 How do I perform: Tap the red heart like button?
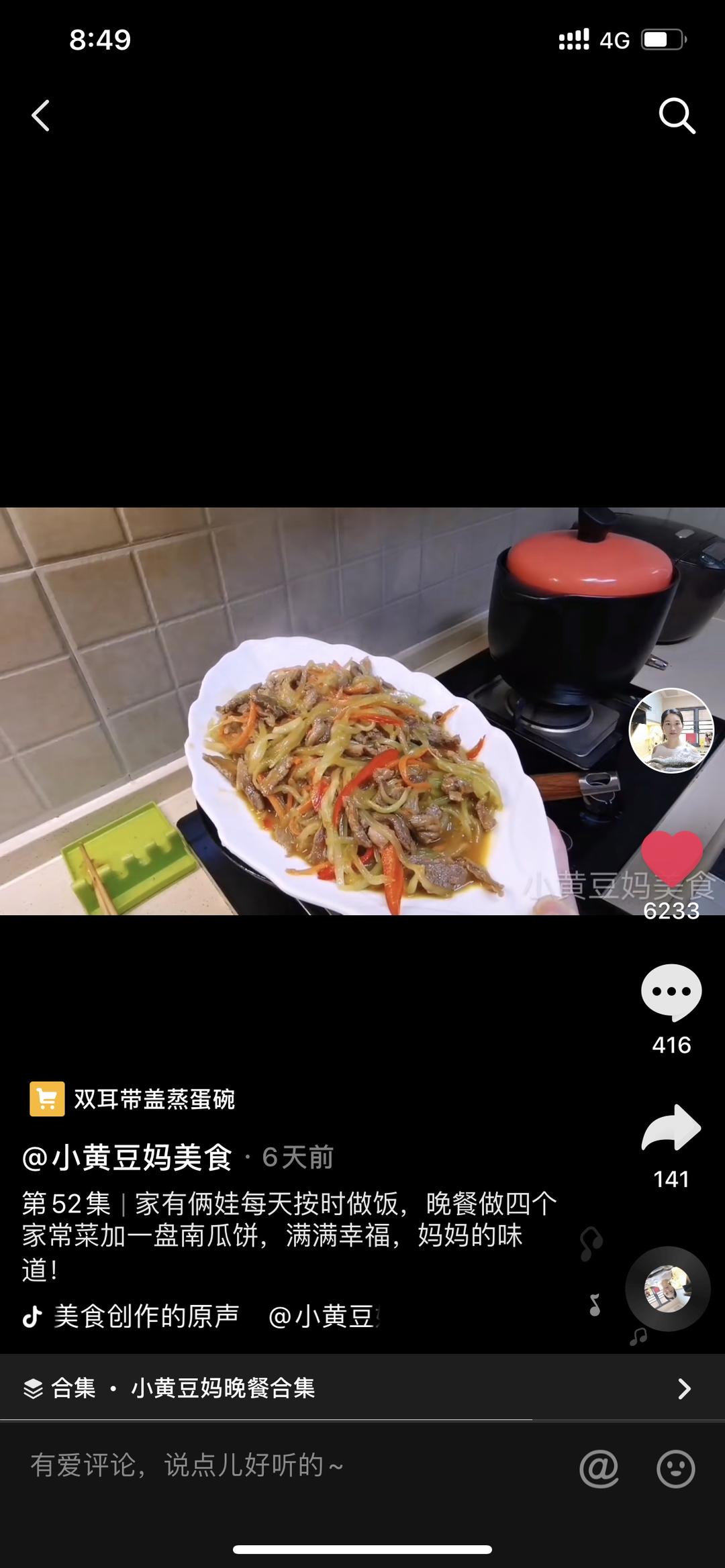[671, 858]
